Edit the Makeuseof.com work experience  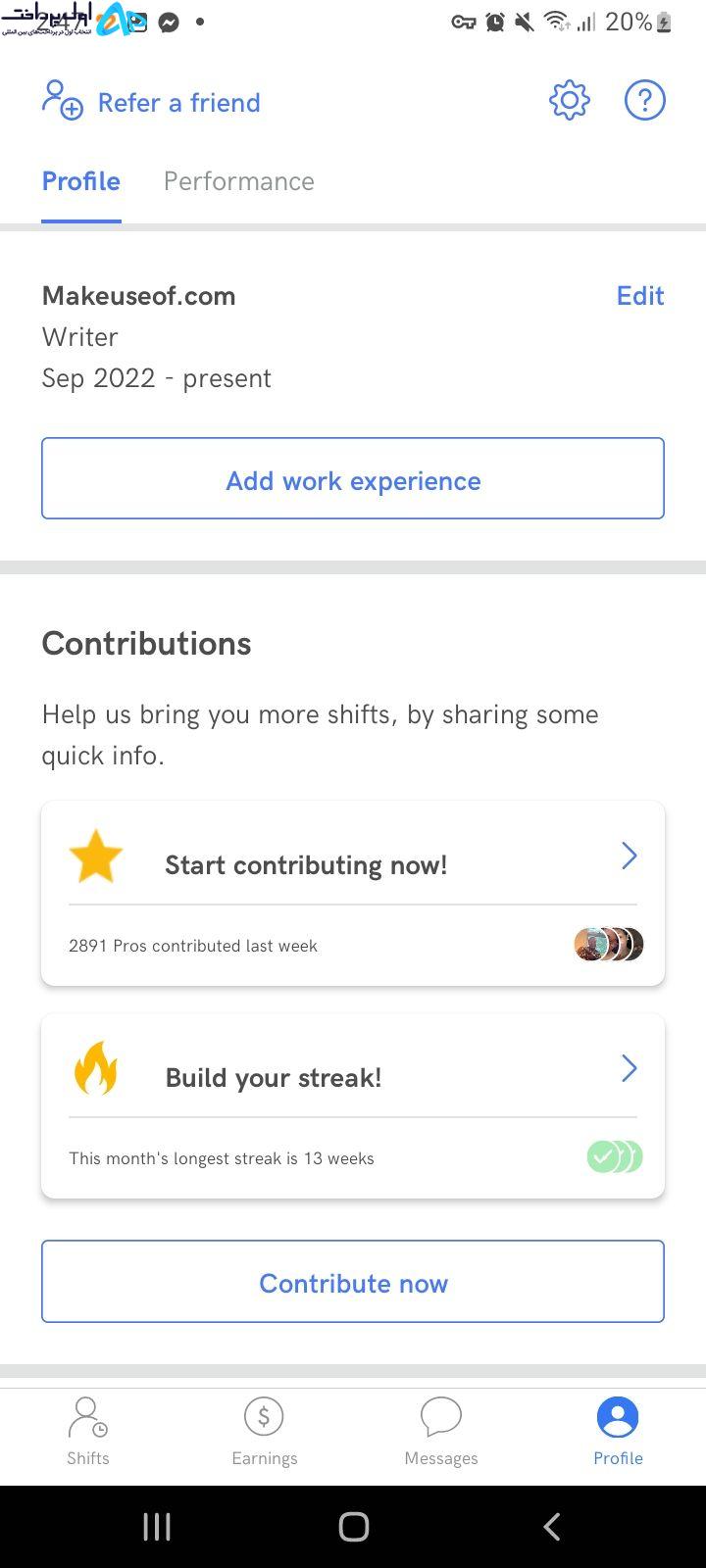tap(640, 296)
